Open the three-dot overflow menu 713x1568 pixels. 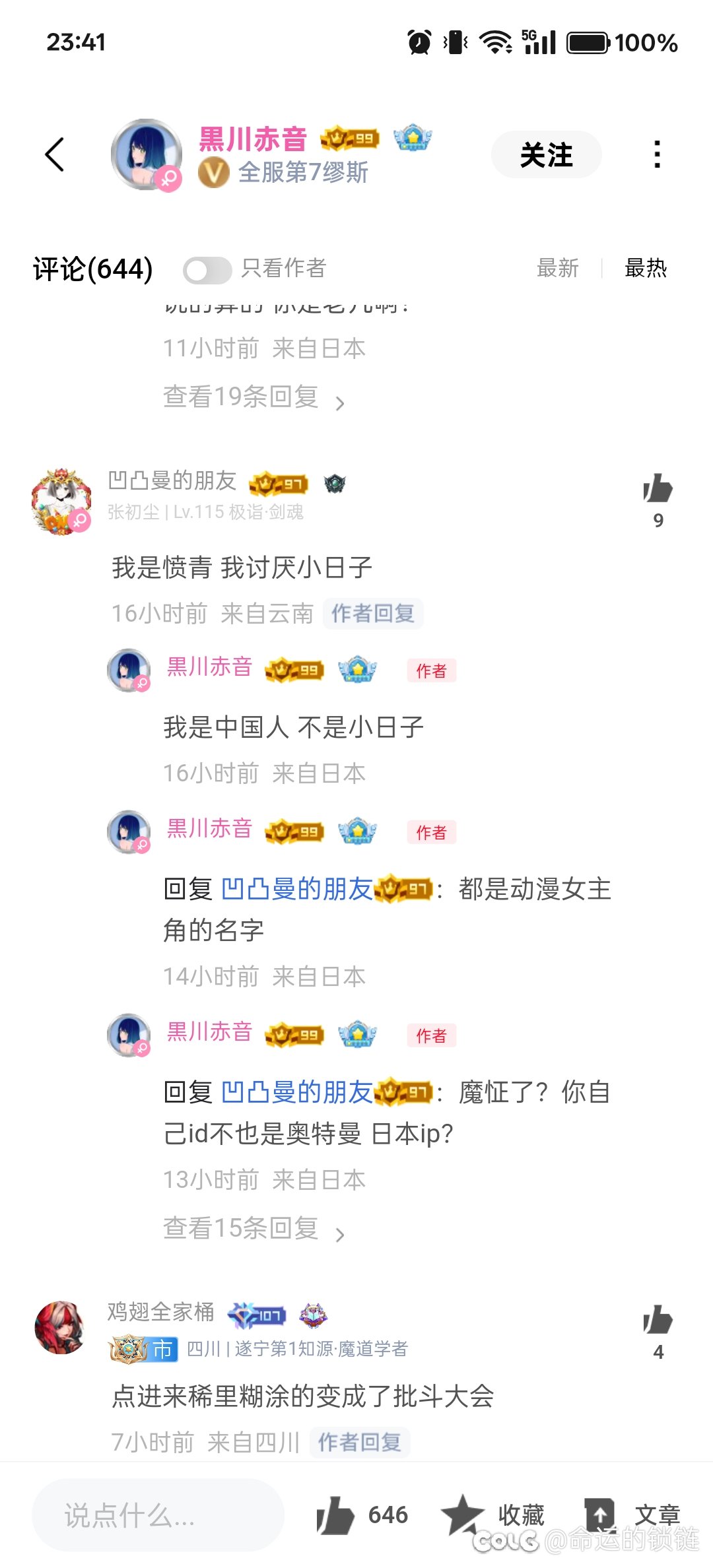(x=656, y=154)
